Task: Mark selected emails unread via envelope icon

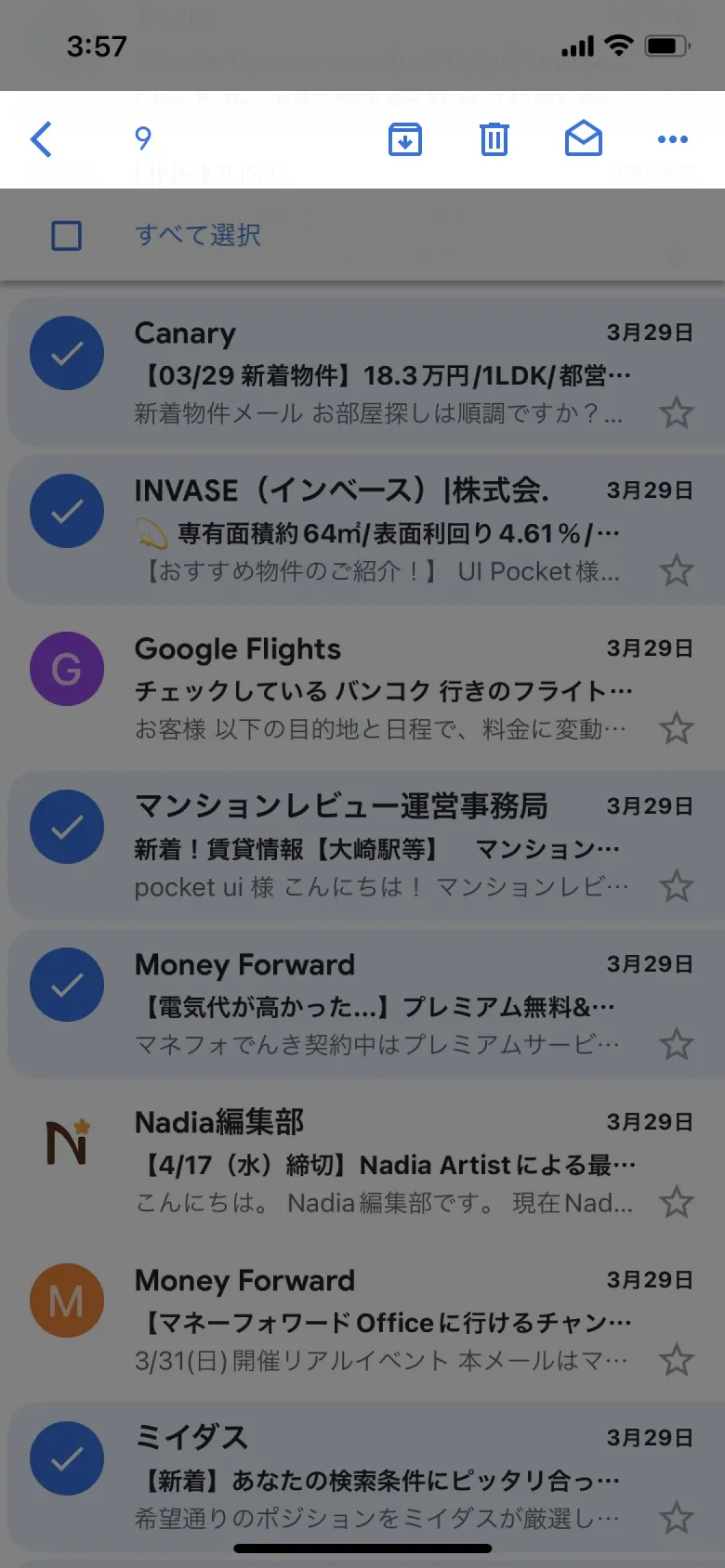Action: 583,139
